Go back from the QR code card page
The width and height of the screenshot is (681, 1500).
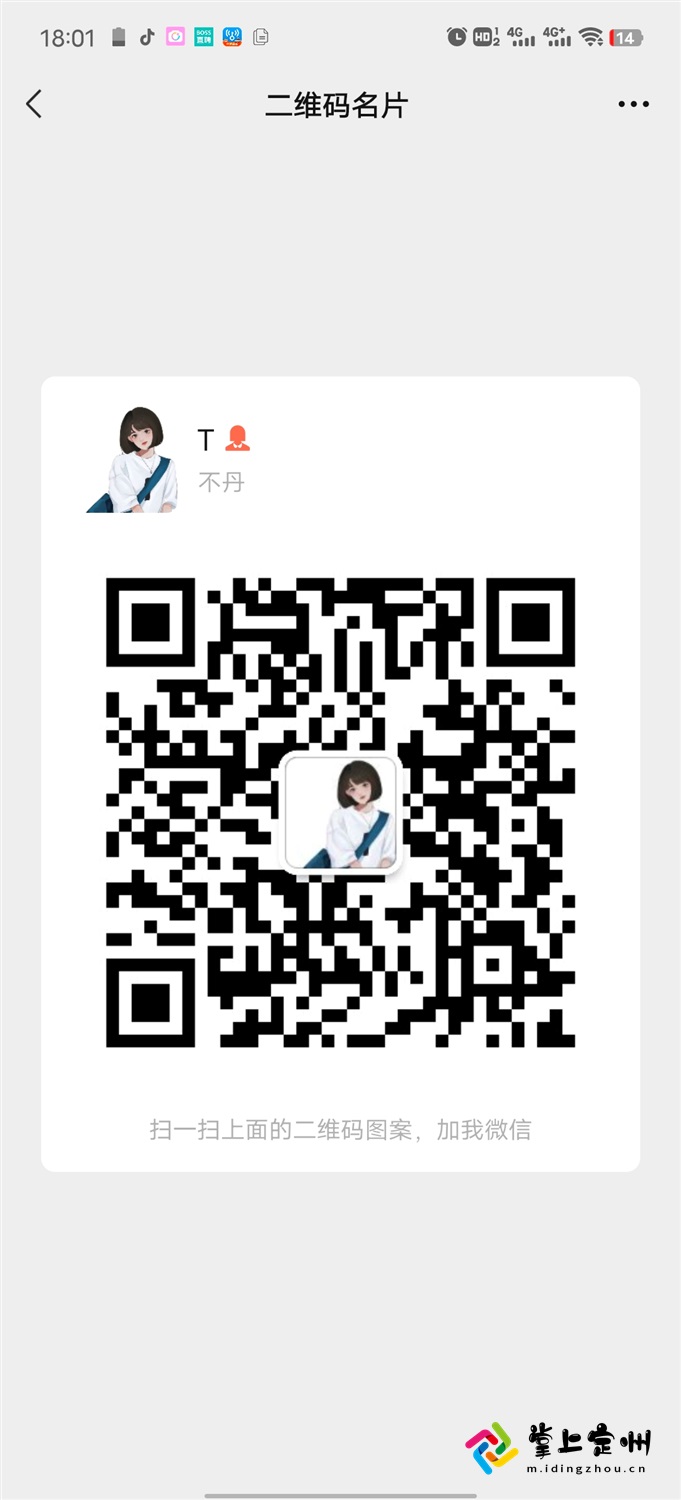click(35, 104)
